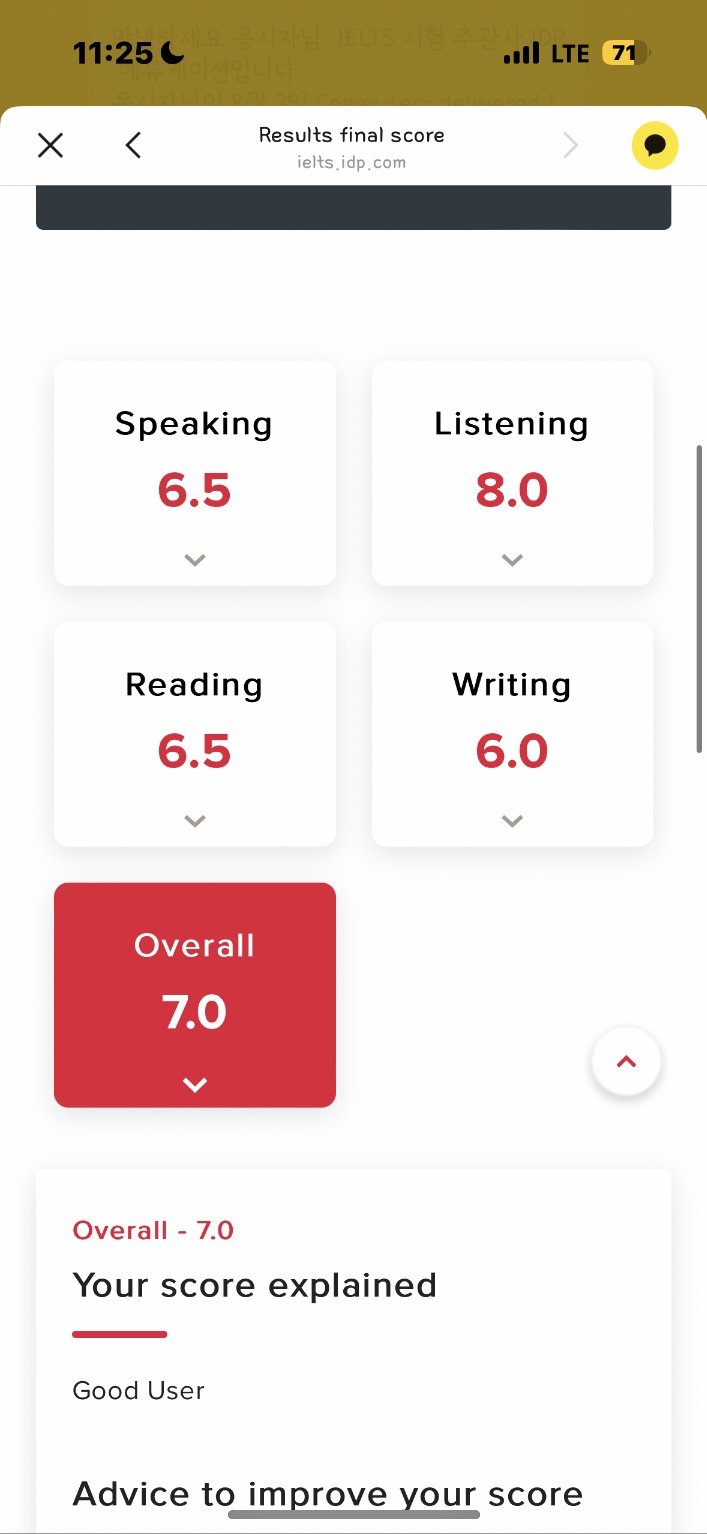Close the in-app browser with the X
Screen dimensions: 707x1534
pos(50,146)
